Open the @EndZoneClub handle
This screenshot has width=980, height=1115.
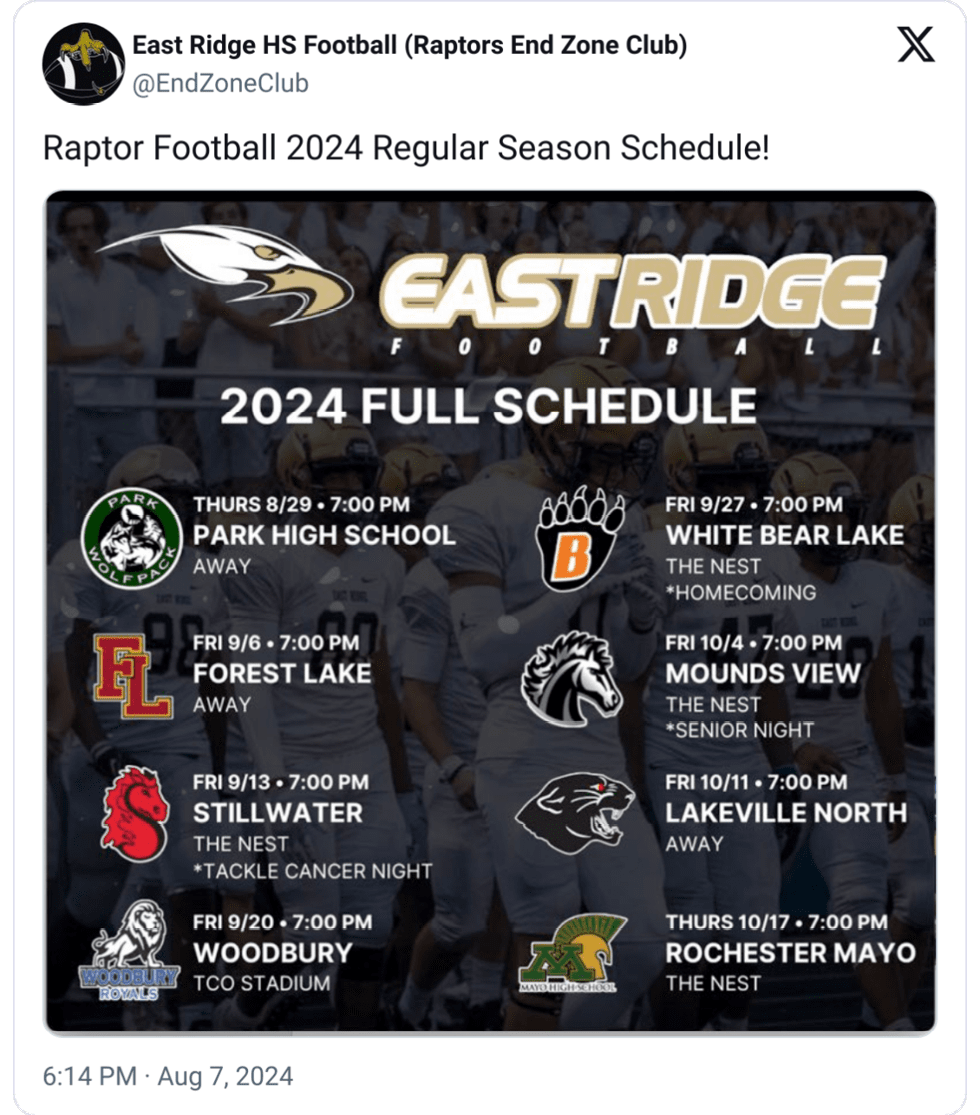220,83
